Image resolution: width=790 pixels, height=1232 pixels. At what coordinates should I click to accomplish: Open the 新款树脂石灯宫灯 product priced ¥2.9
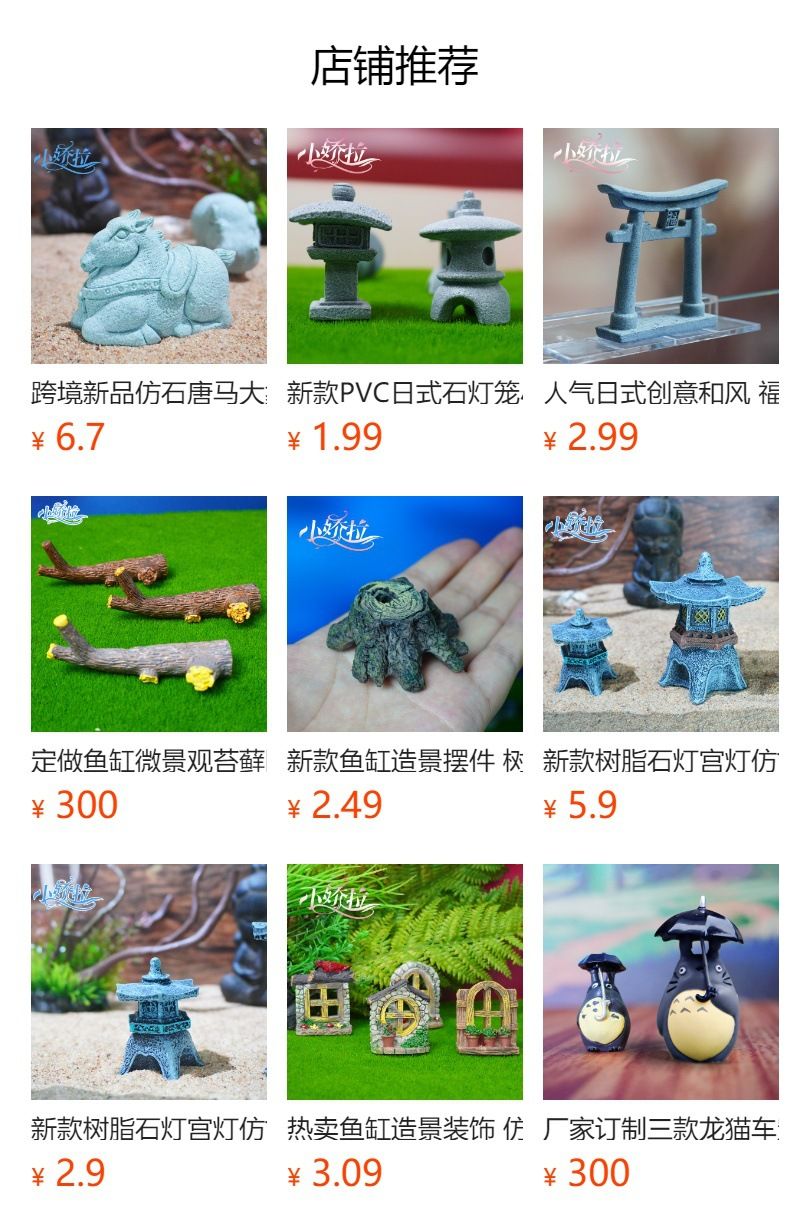point(148,982)
